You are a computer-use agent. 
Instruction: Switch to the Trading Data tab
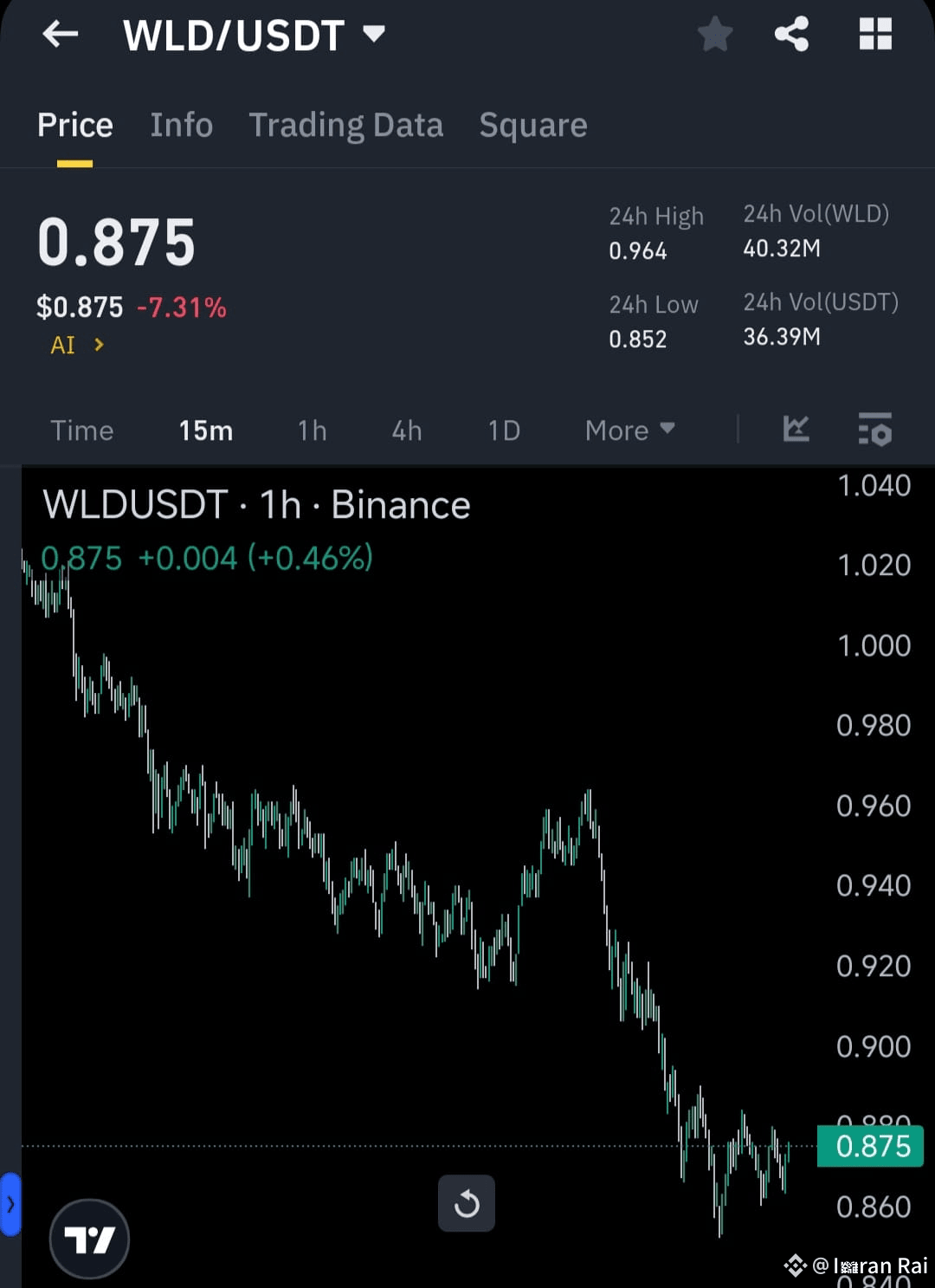(345, 125)
